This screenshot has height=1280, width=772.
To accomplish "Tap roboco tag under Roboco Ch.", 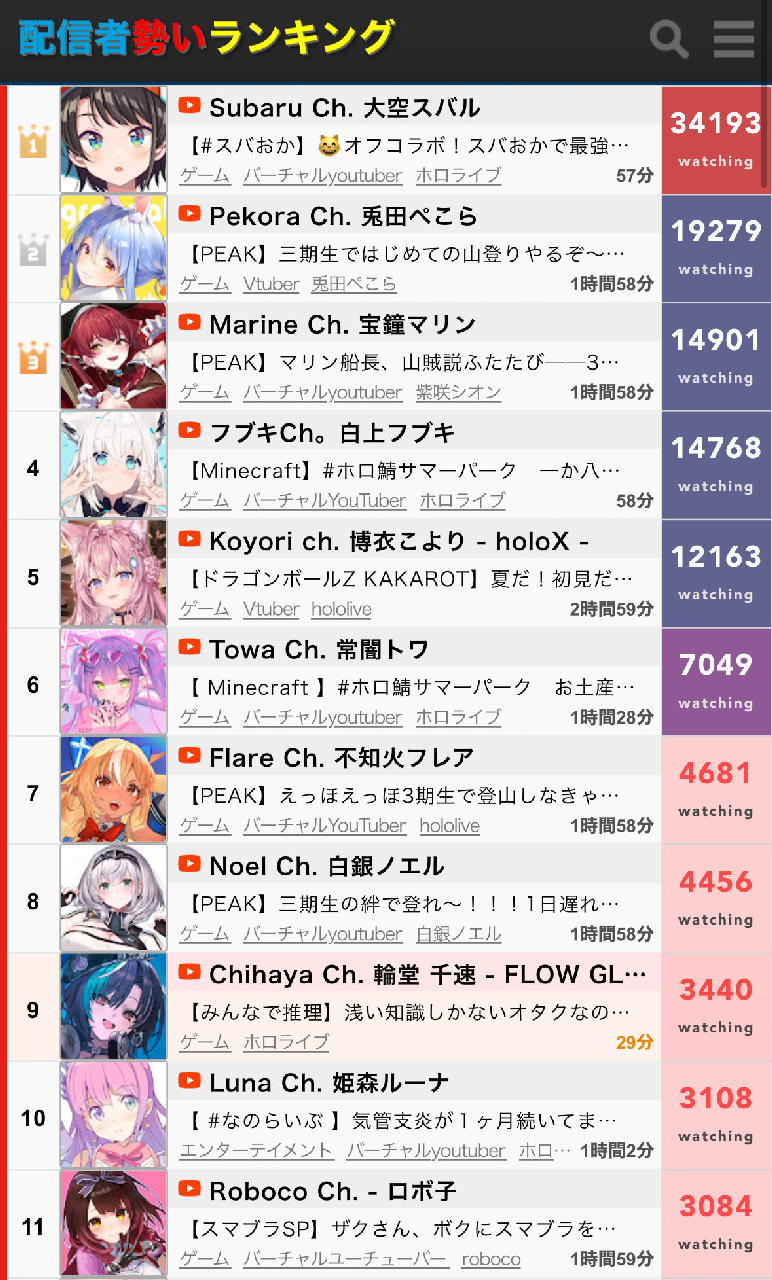I will point(490,1259).
